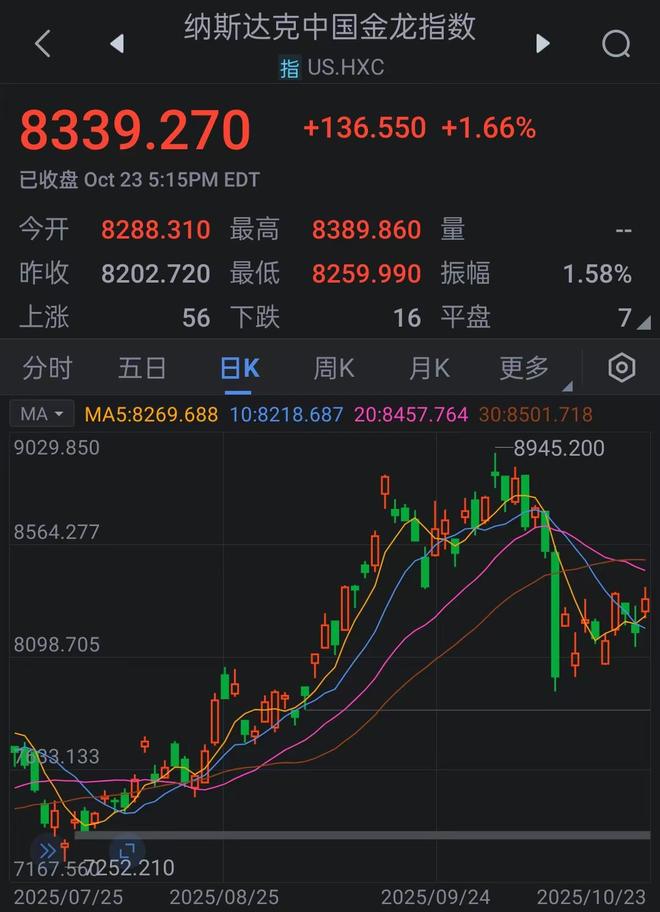Switch to the 周K chart tab
660x912 pixels.
334,368
